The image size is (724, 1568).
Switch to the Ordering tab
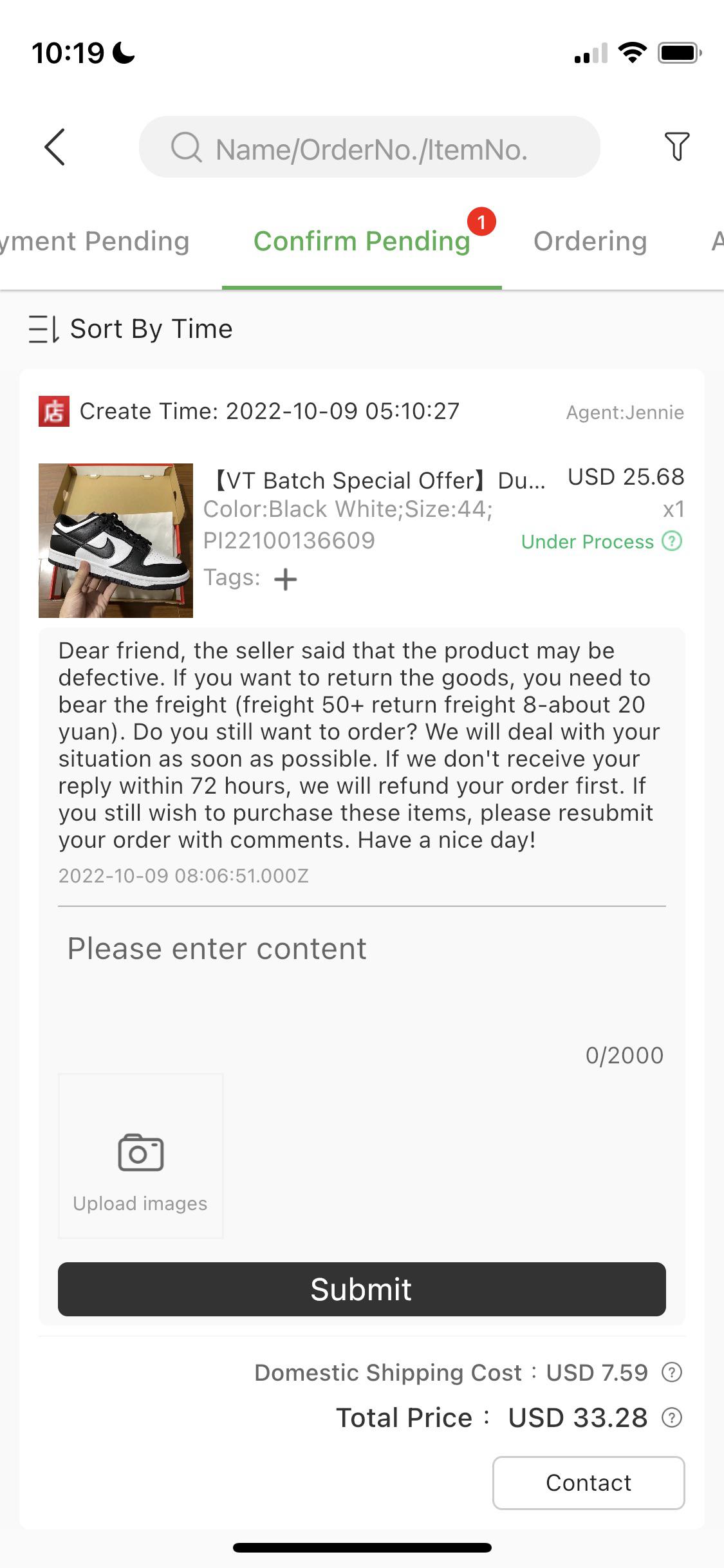[x=589, y=241]
